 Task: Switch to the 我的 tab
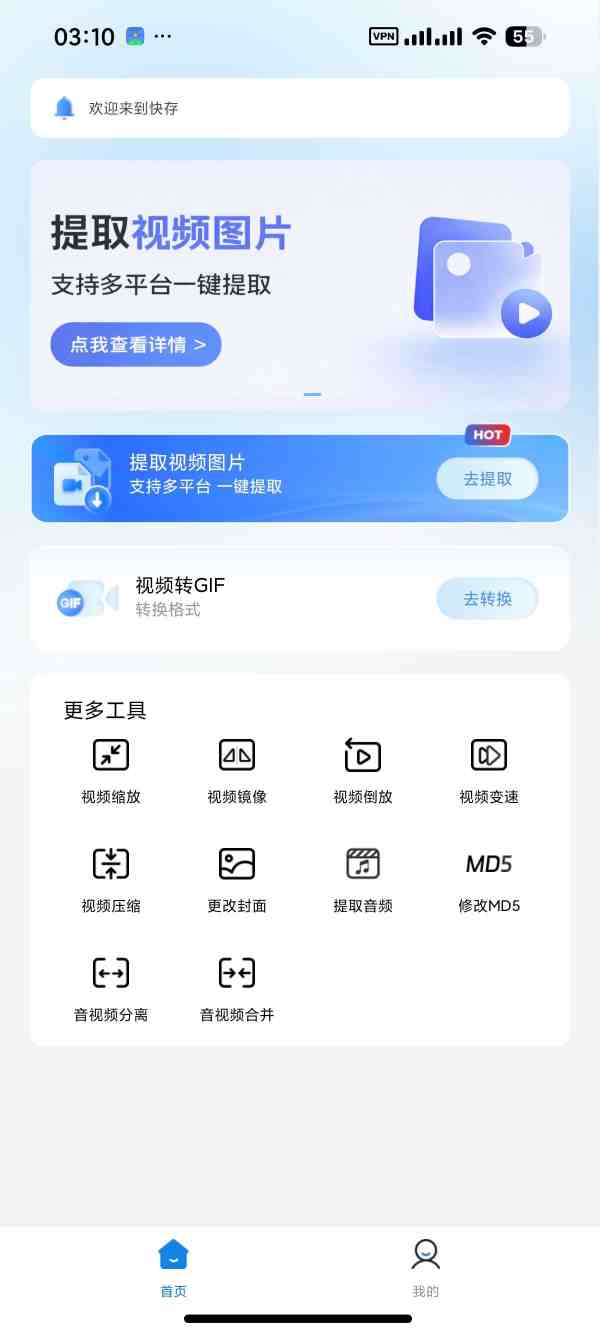click(x=426, y=1268)
